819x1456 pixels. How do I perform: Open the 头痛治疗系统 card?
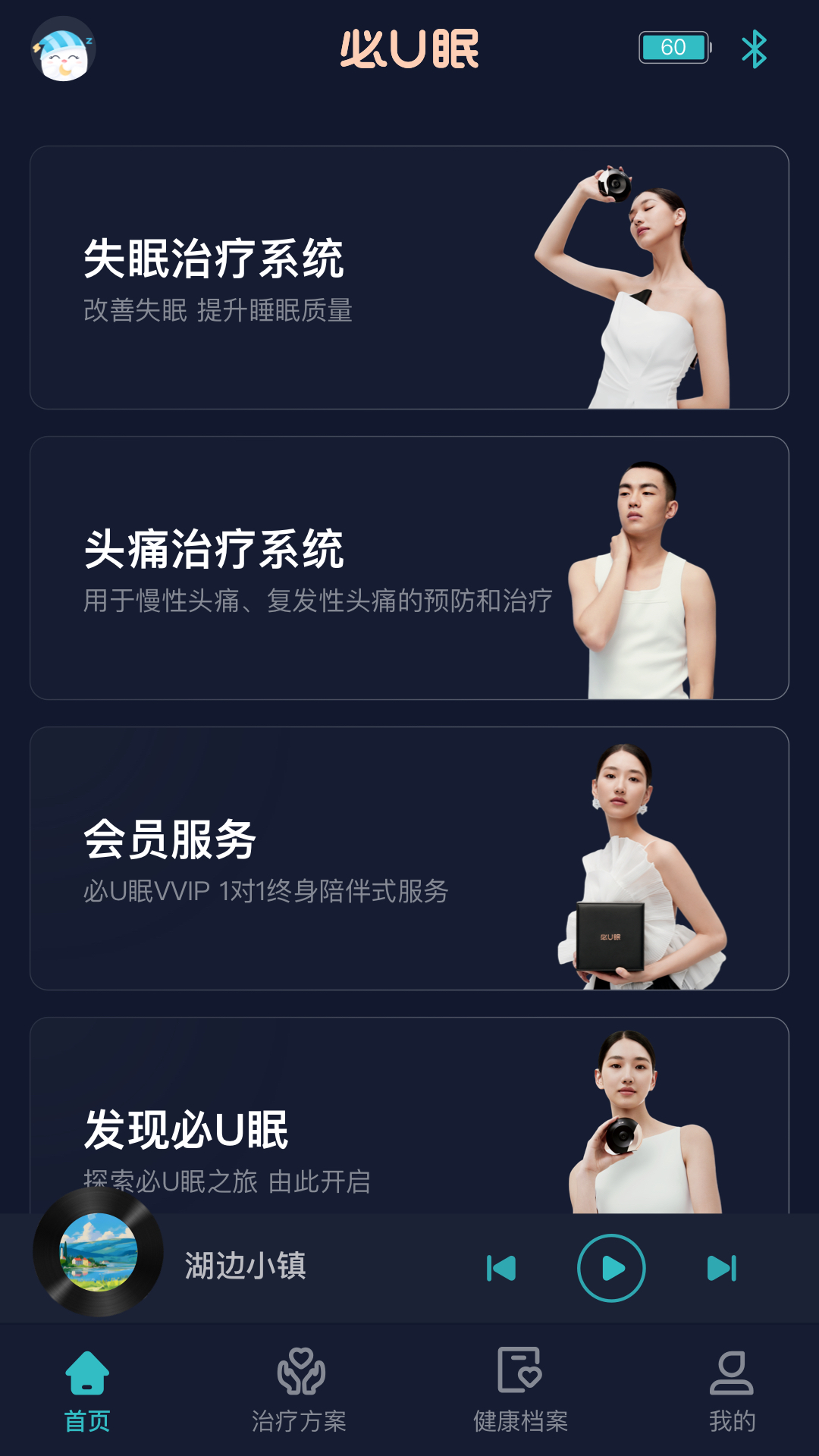tap(409, 568)
